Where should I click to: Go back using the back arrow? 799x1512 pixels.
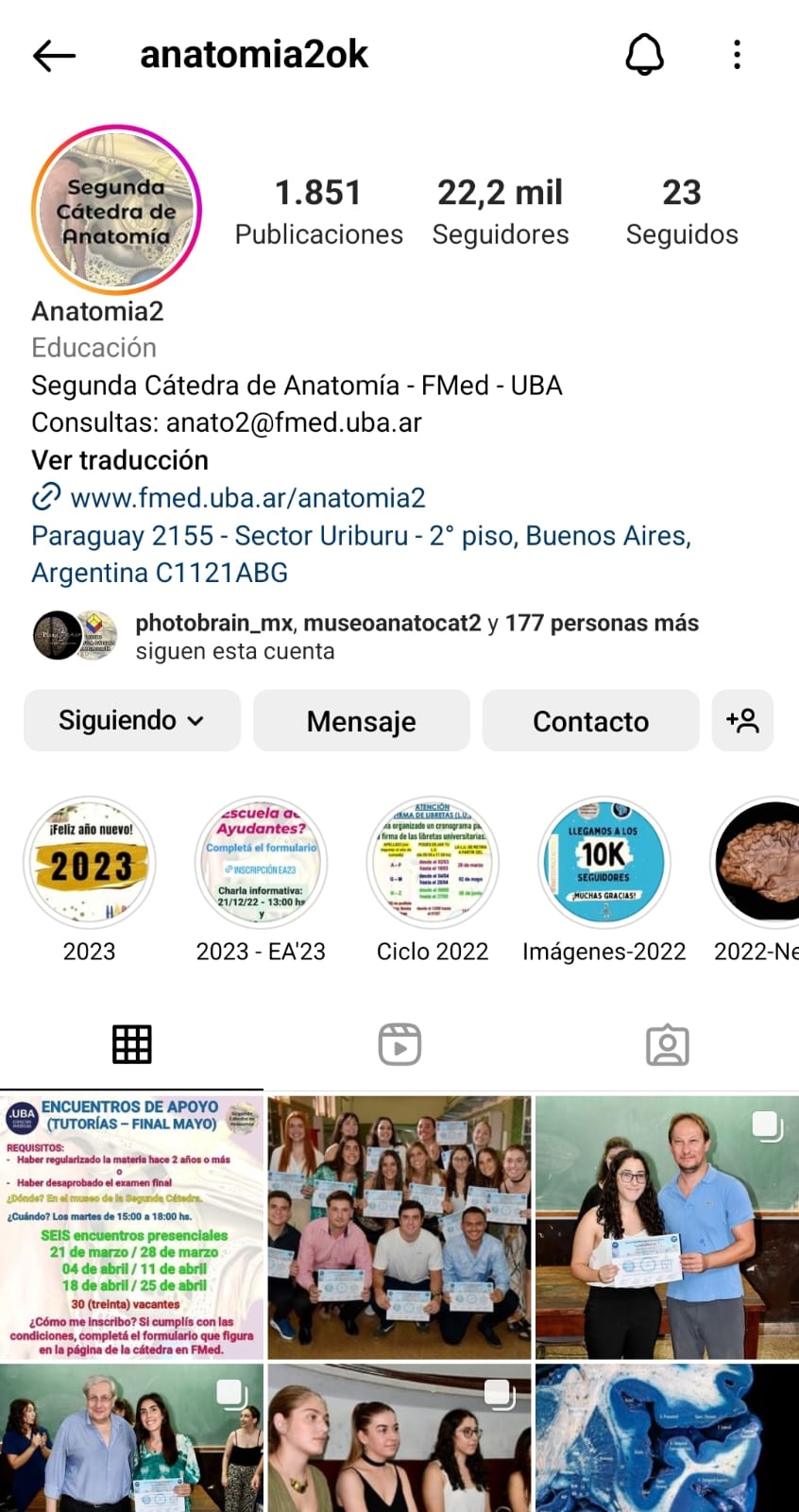(x=54, y=54)
